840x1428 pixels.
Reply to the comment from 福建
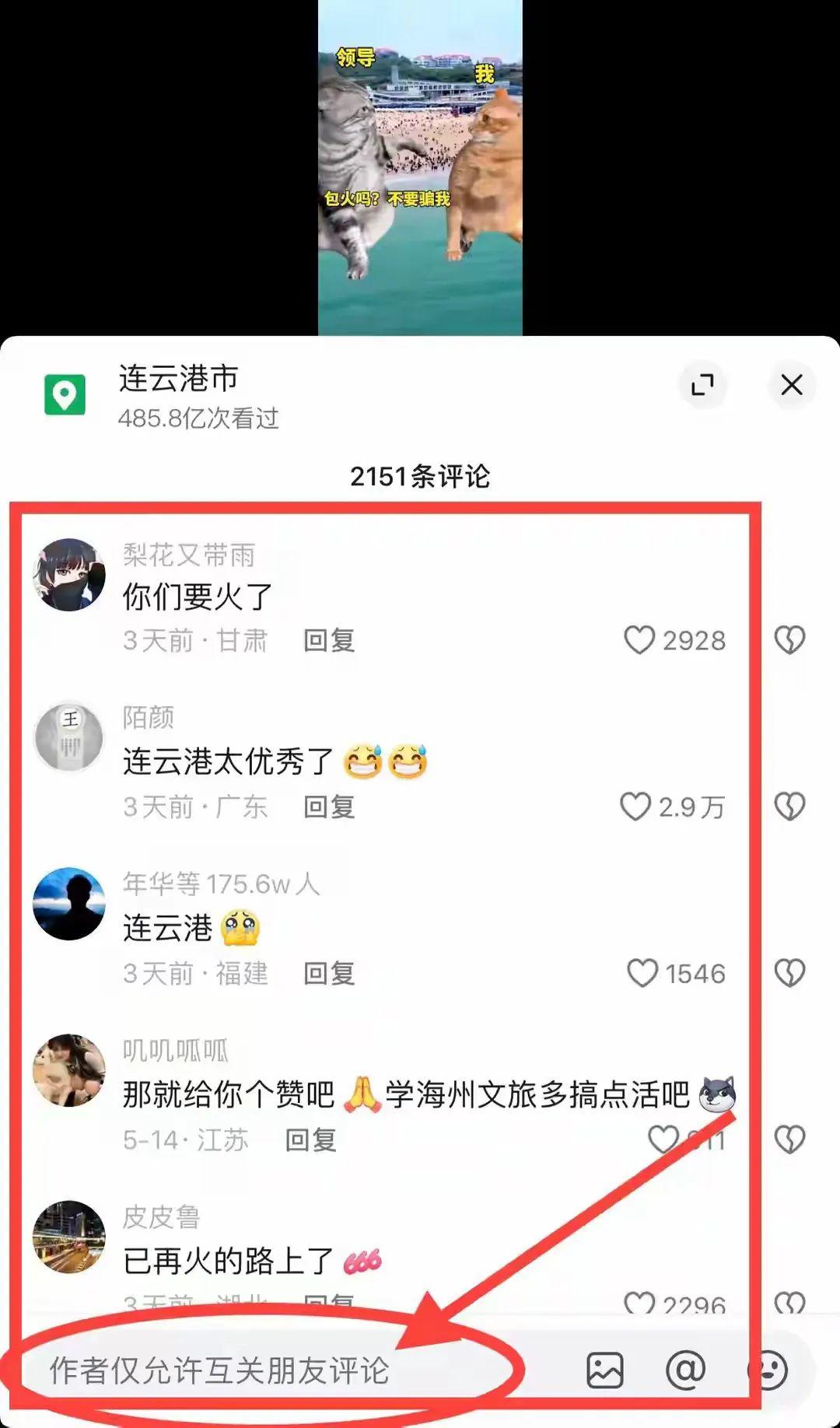point(329,974)
